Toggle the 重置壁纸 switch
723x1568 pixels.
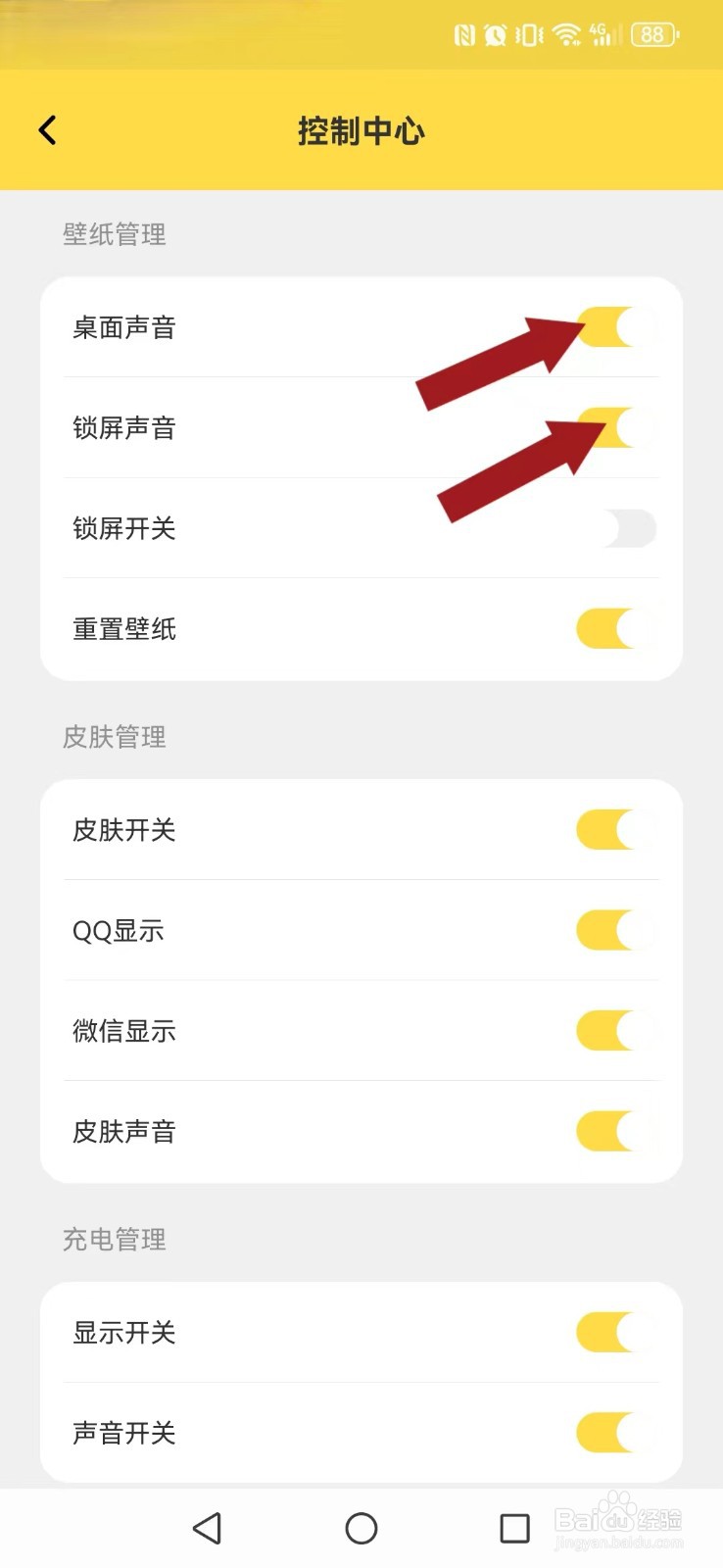pos(616,629)
